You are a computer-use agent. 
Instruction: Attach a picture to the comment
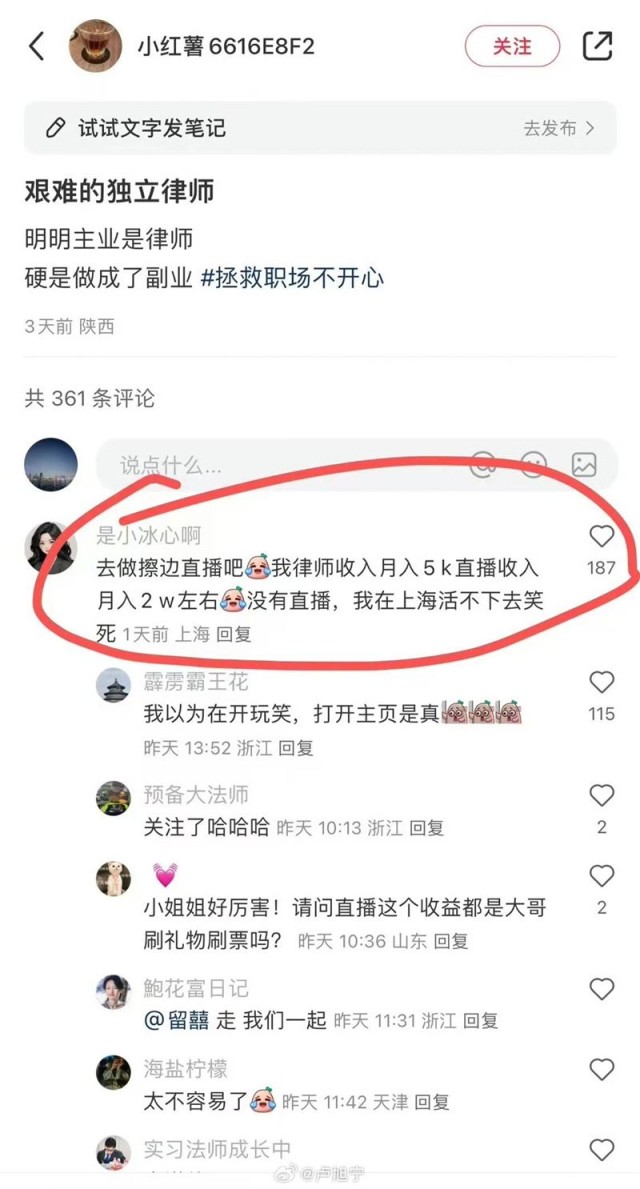(x=584, y=464)
